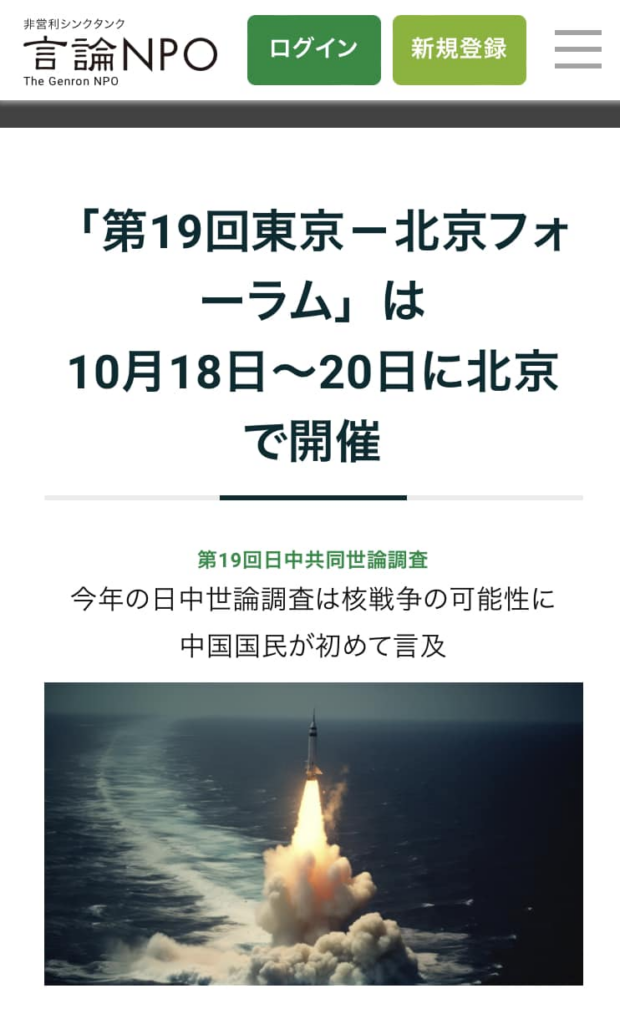
Task: Tap the ログイン button
Action: [x=314, y=50]
